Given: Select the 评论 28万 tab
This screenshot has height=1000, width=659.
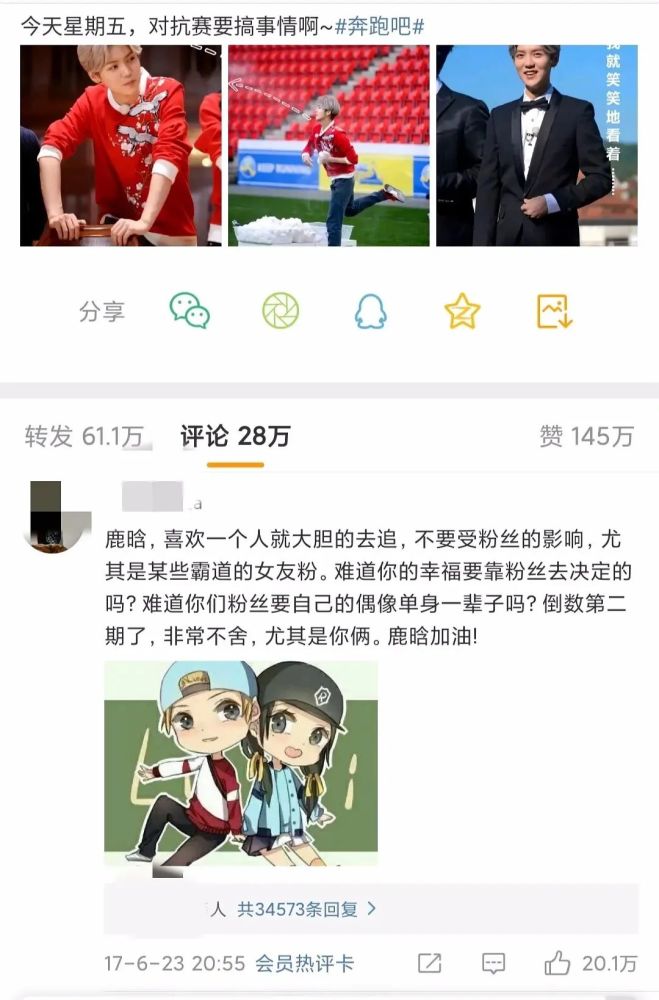Looking at the screenshot, I should click(x=235, y=436).
